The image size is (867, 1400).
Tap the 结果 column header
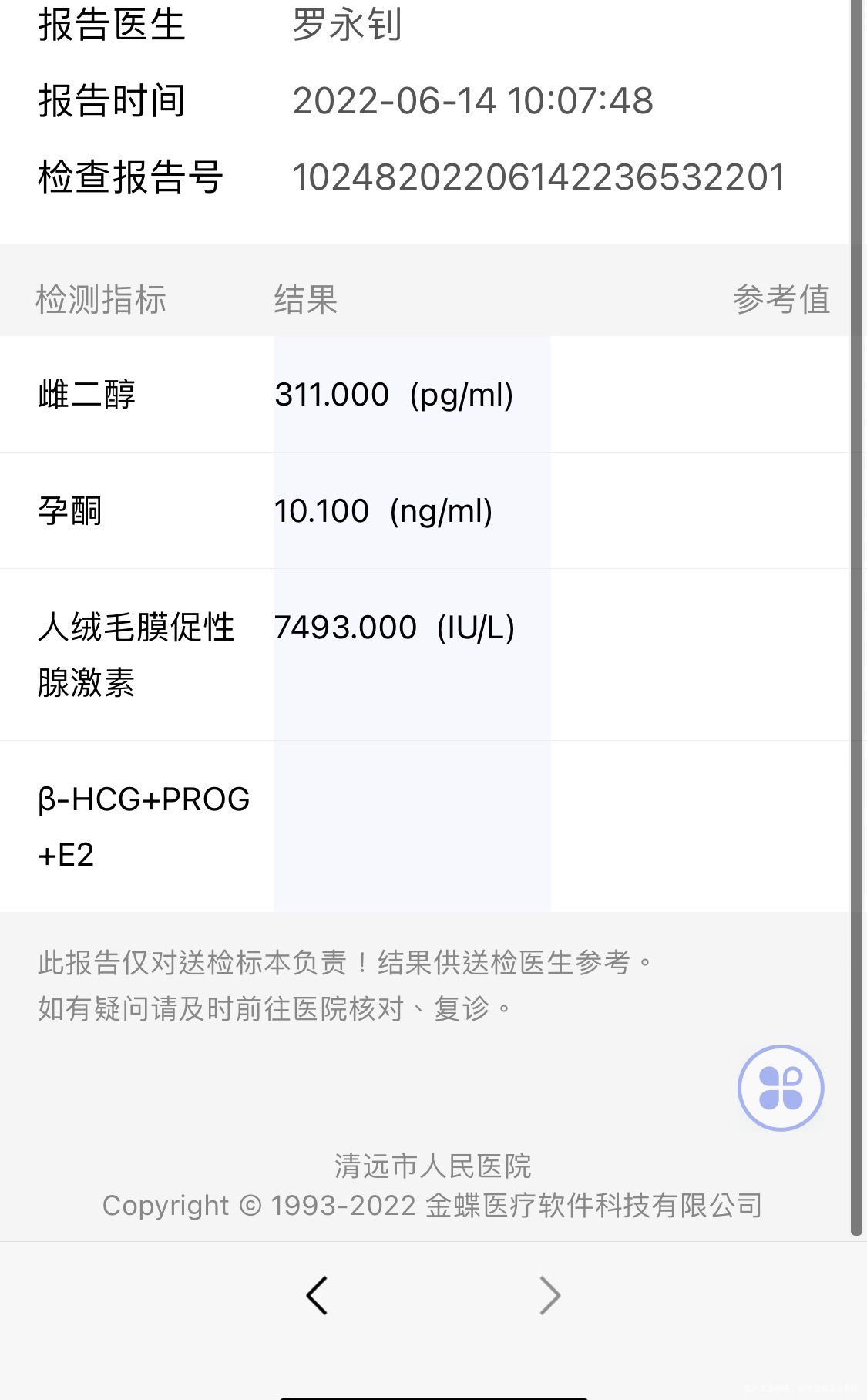[x=305, y=299]
